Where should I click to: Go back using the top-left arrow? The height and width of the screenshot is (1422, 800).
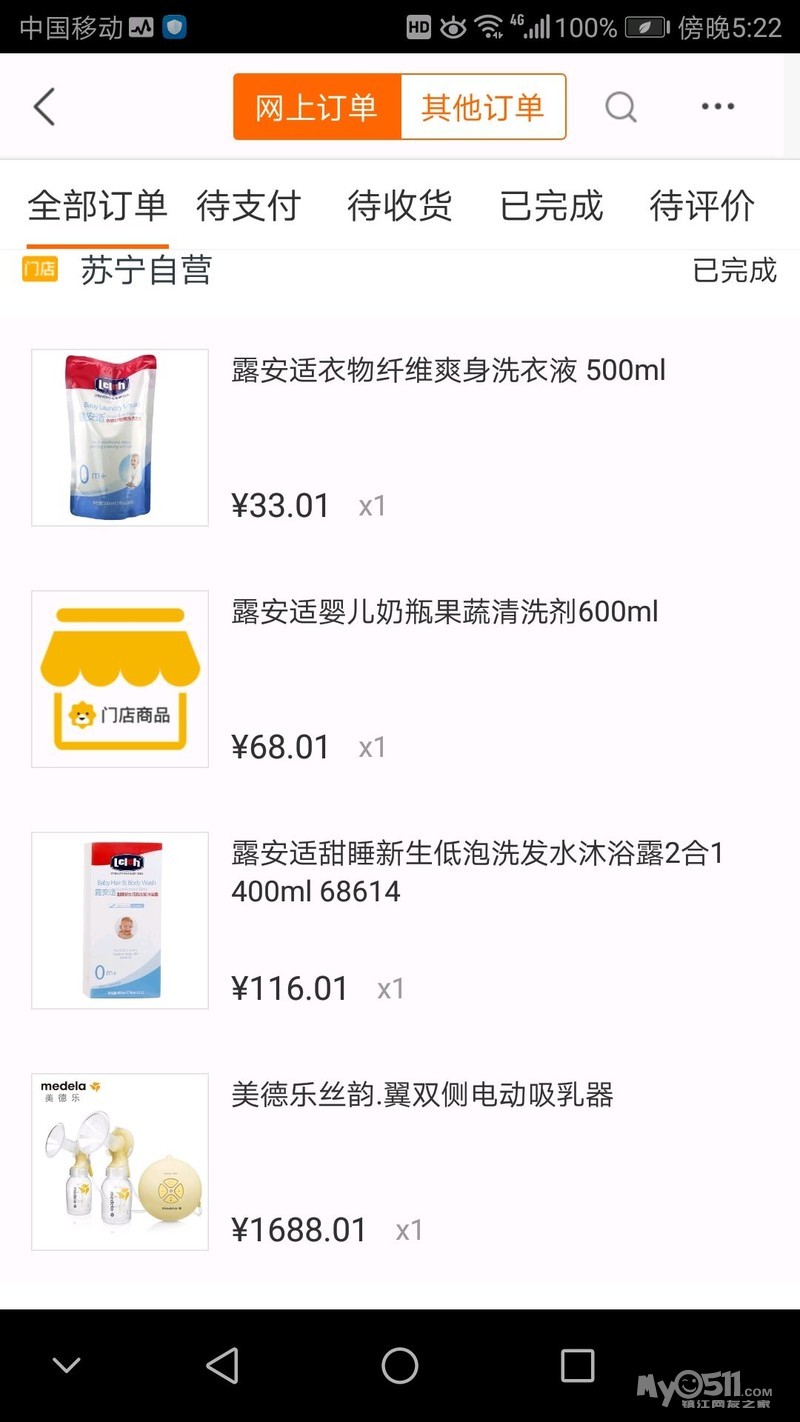coord(44,107)
